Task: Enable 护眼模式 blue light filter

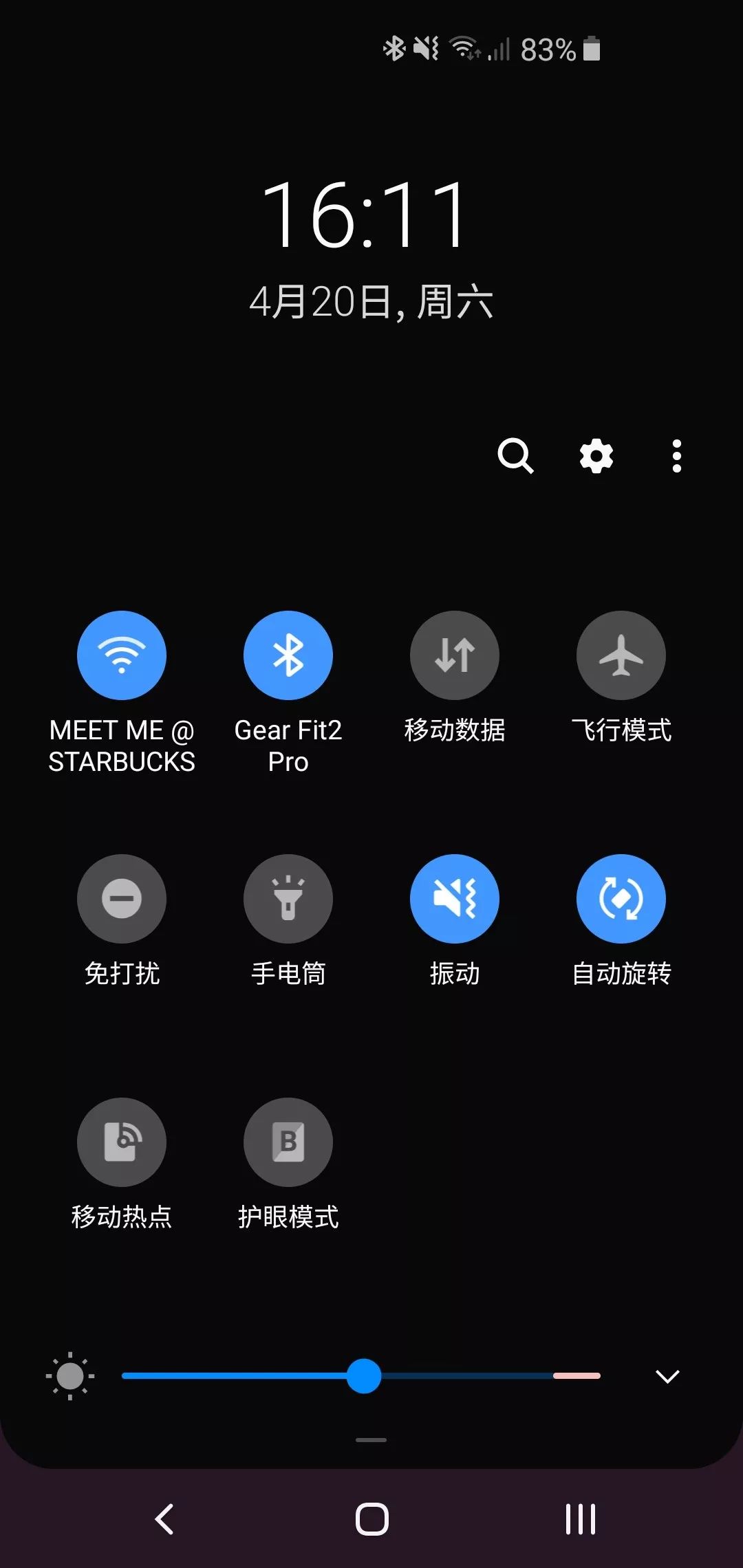Action: coord(288,1142)
